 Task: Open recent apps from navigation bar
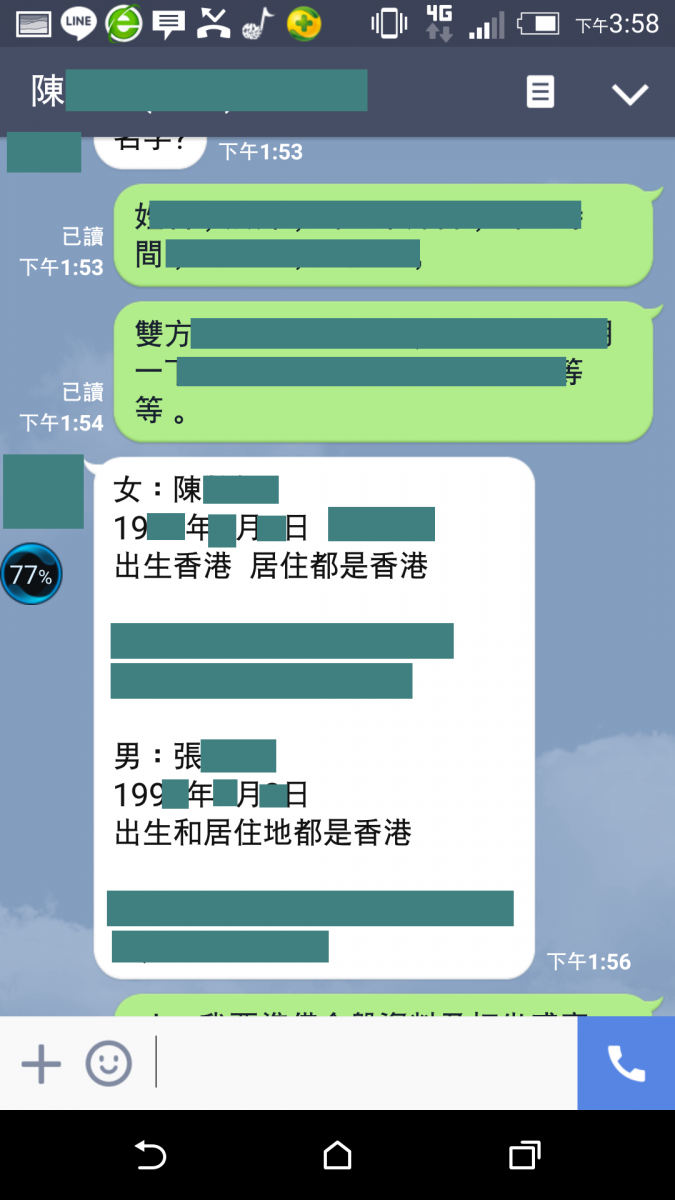pyautogui.click(x=524, y=1156)
